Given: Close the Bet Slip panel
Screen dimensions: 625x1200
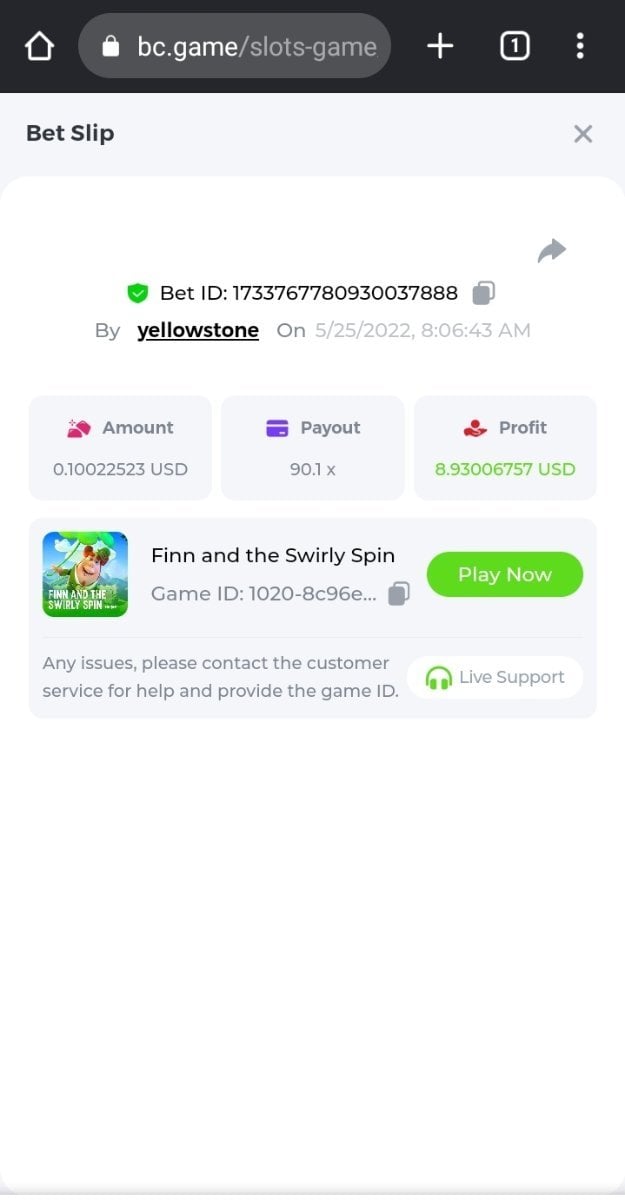Looking at the screenshot, I should [x=583, y=134].
